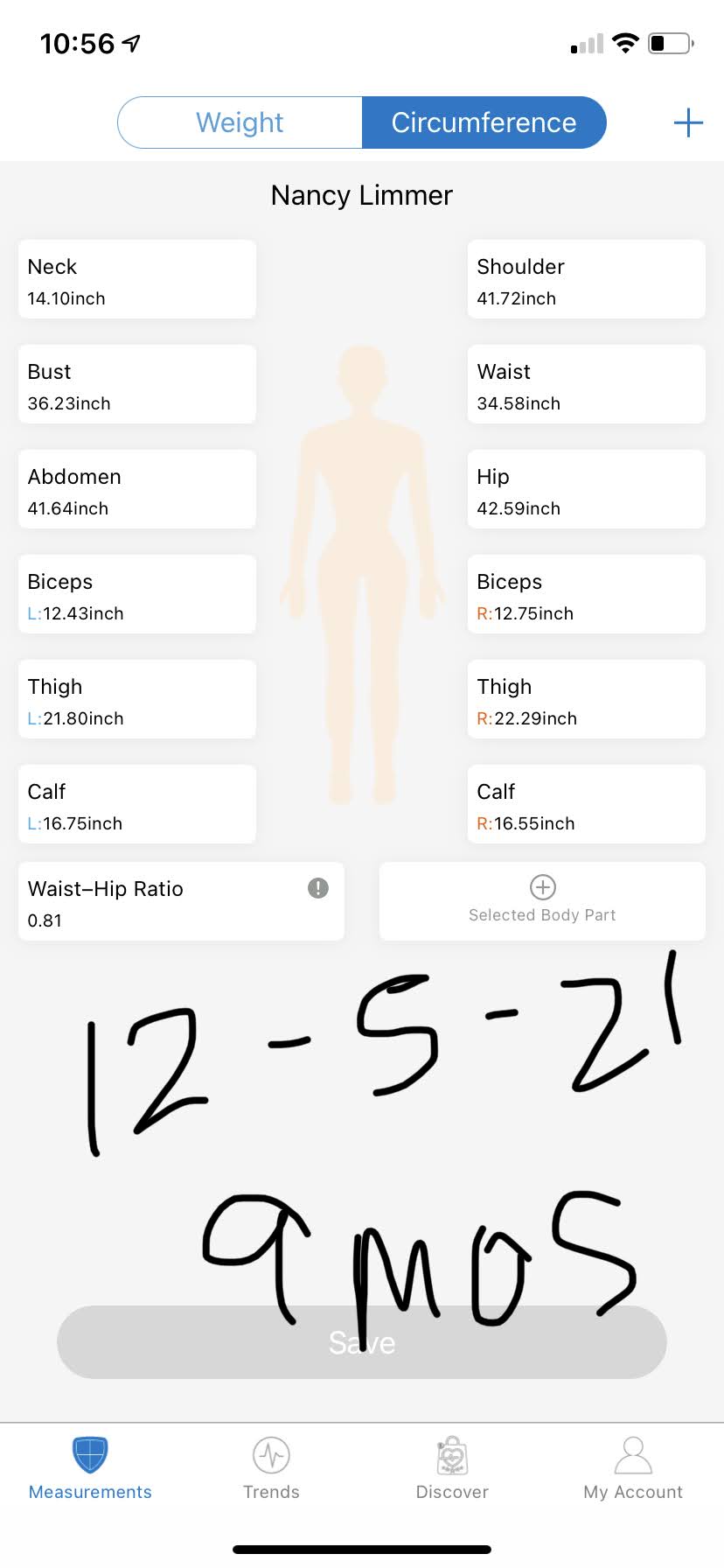The width and height of the screenshot is (724, 1568).
Task: Open the Abdomen measurement card
Action: 137,489
